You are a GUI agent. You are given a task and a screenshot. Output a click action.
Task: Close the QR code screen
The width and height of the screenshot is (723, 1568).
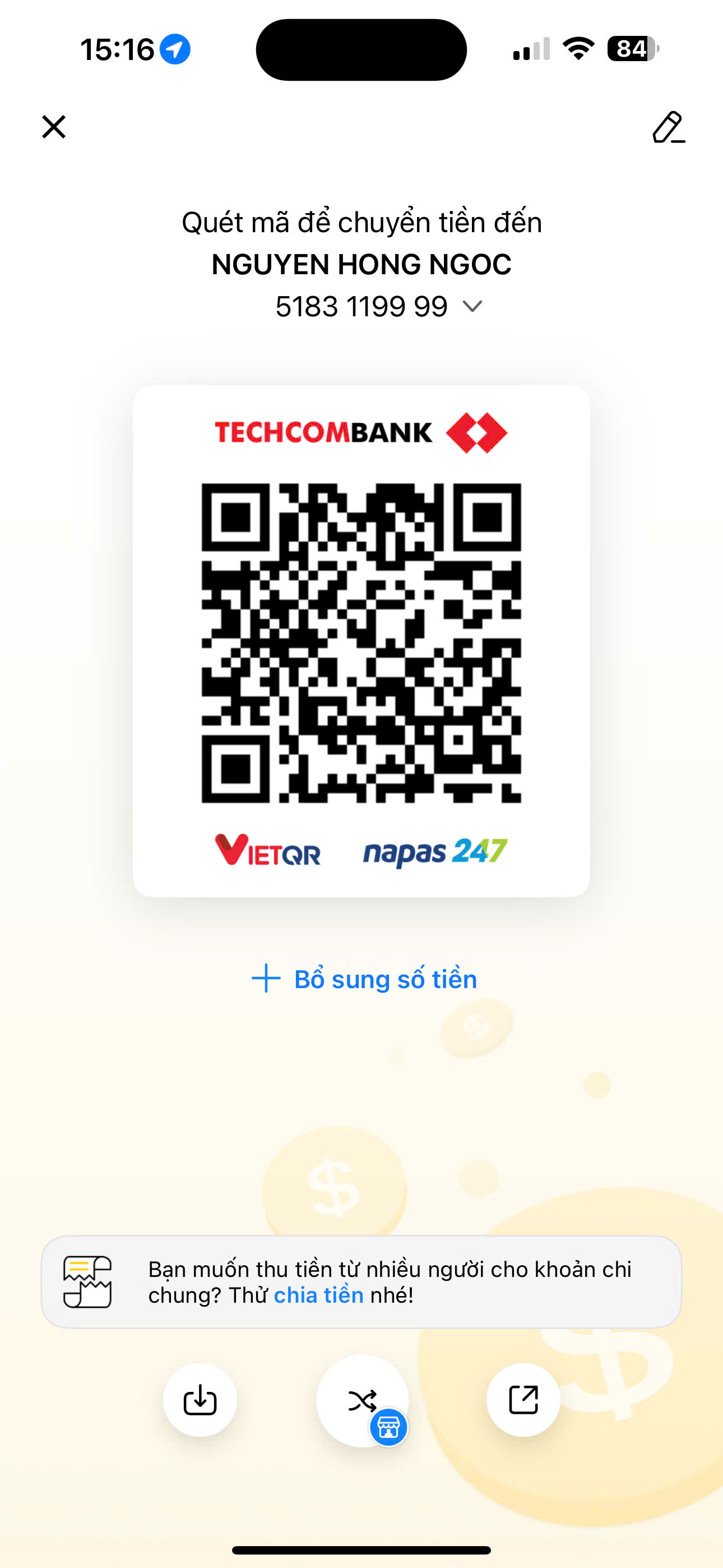coord(54,127)
